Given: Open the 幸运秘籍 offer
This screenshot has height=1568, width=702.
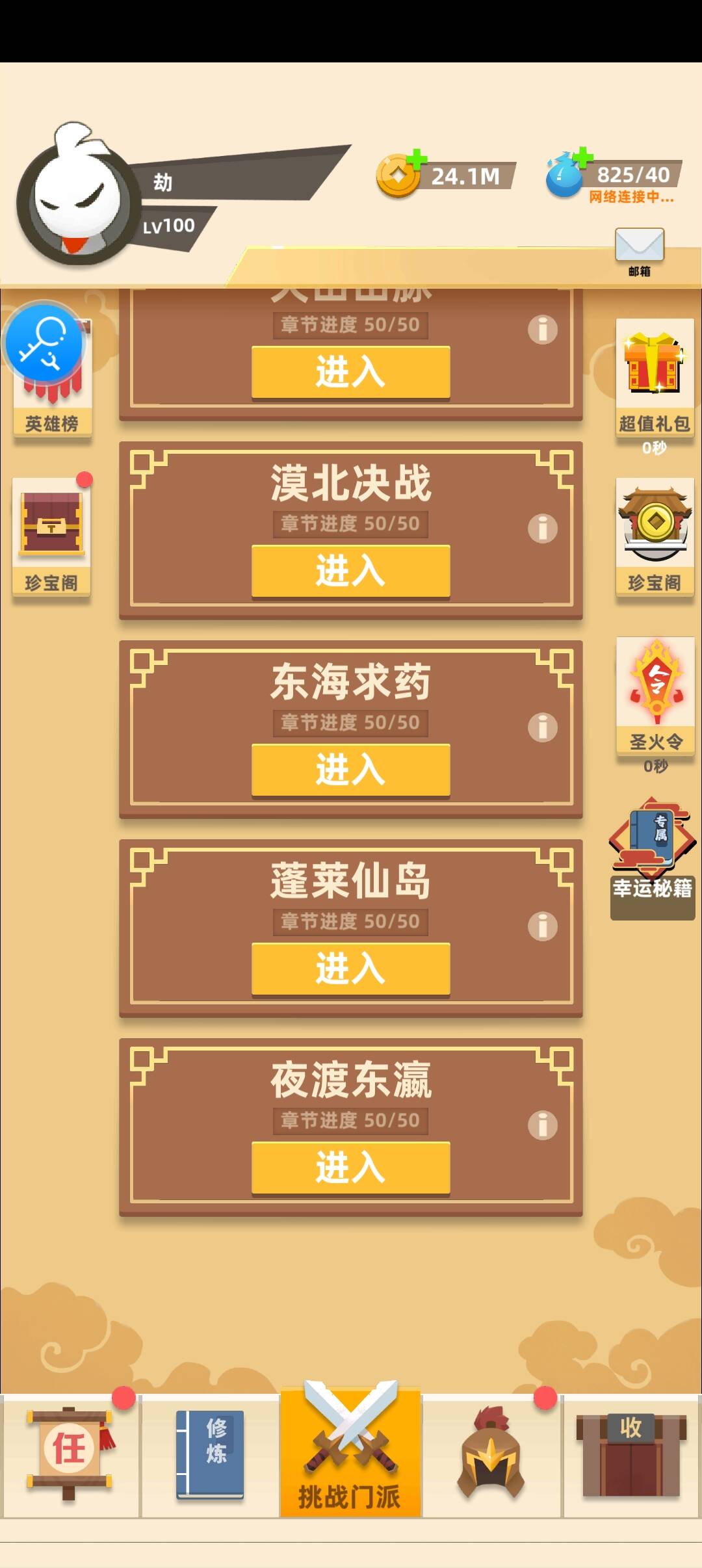Looking at the screenshot, I should [652, 858].
